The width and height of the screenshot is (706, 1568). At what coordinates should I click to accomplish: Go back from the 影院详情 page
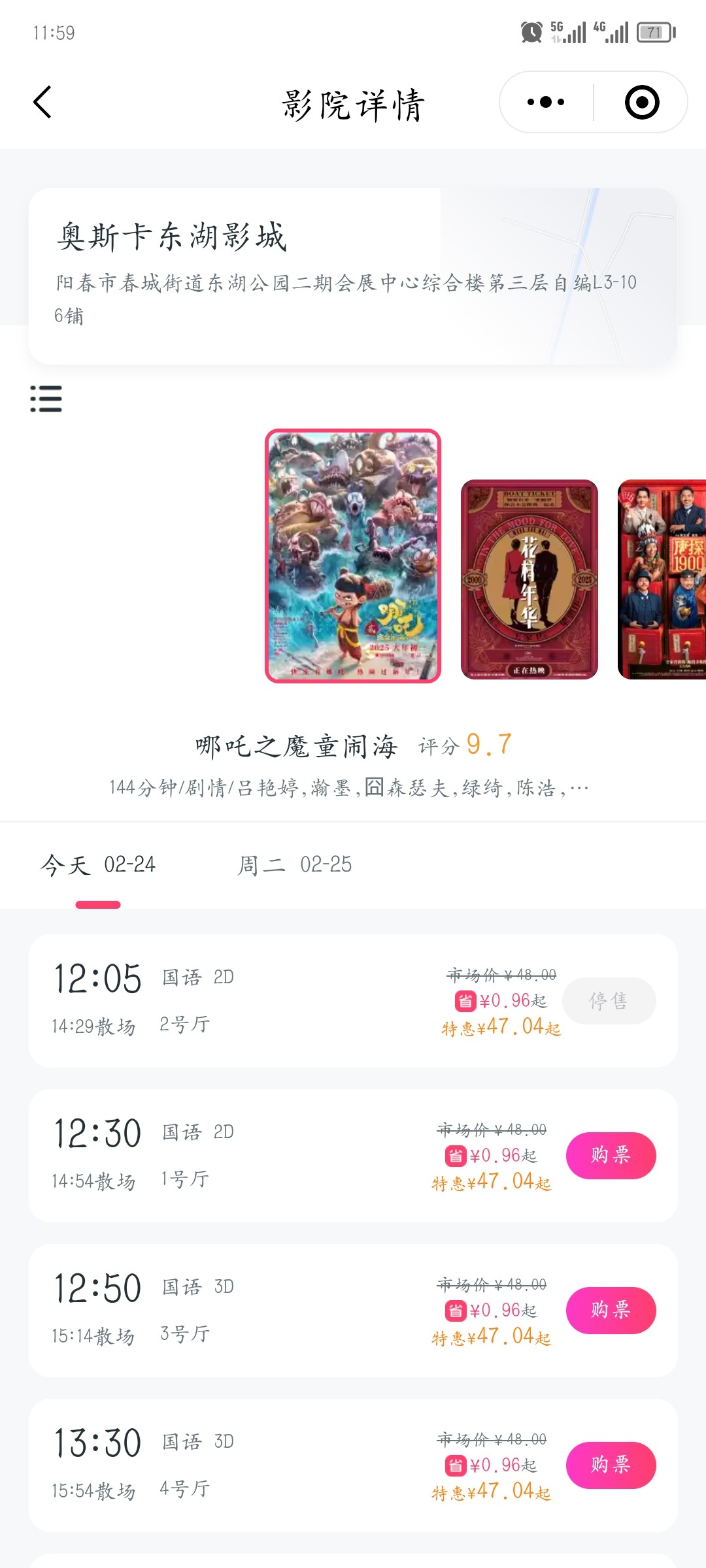[42, 103]
